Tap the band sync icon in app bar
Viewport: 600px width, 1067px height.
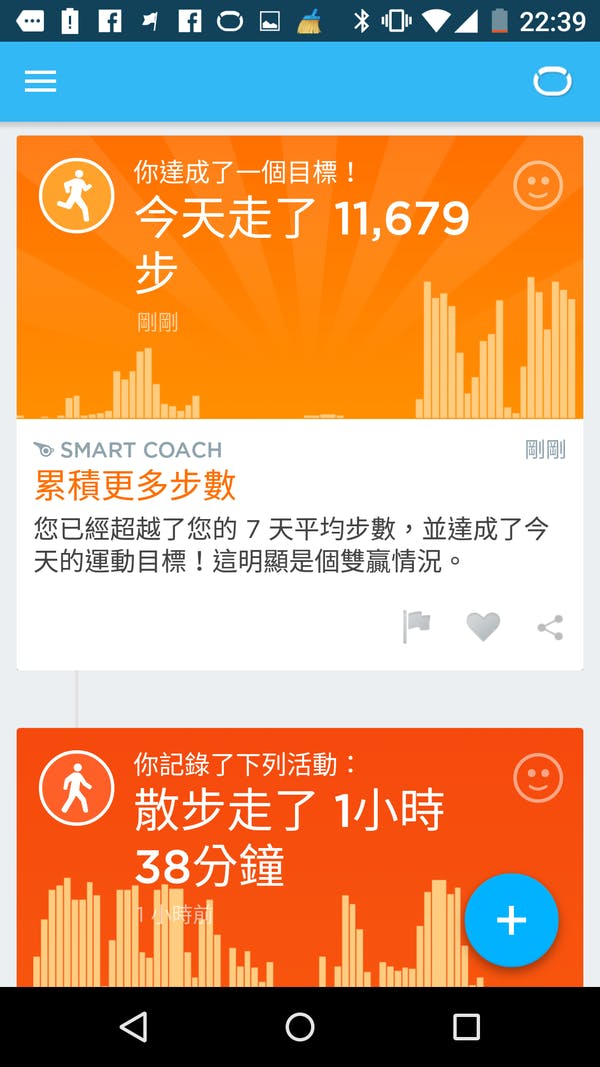click(x=552, y=82)
